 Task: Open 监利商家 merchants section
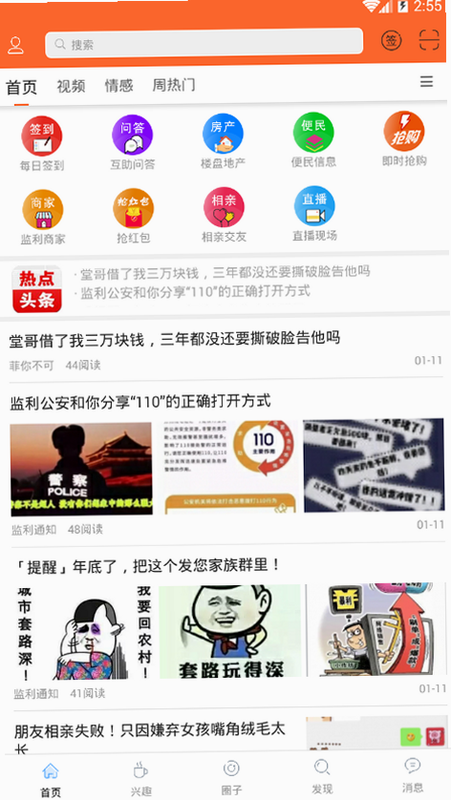pos(43,217)
